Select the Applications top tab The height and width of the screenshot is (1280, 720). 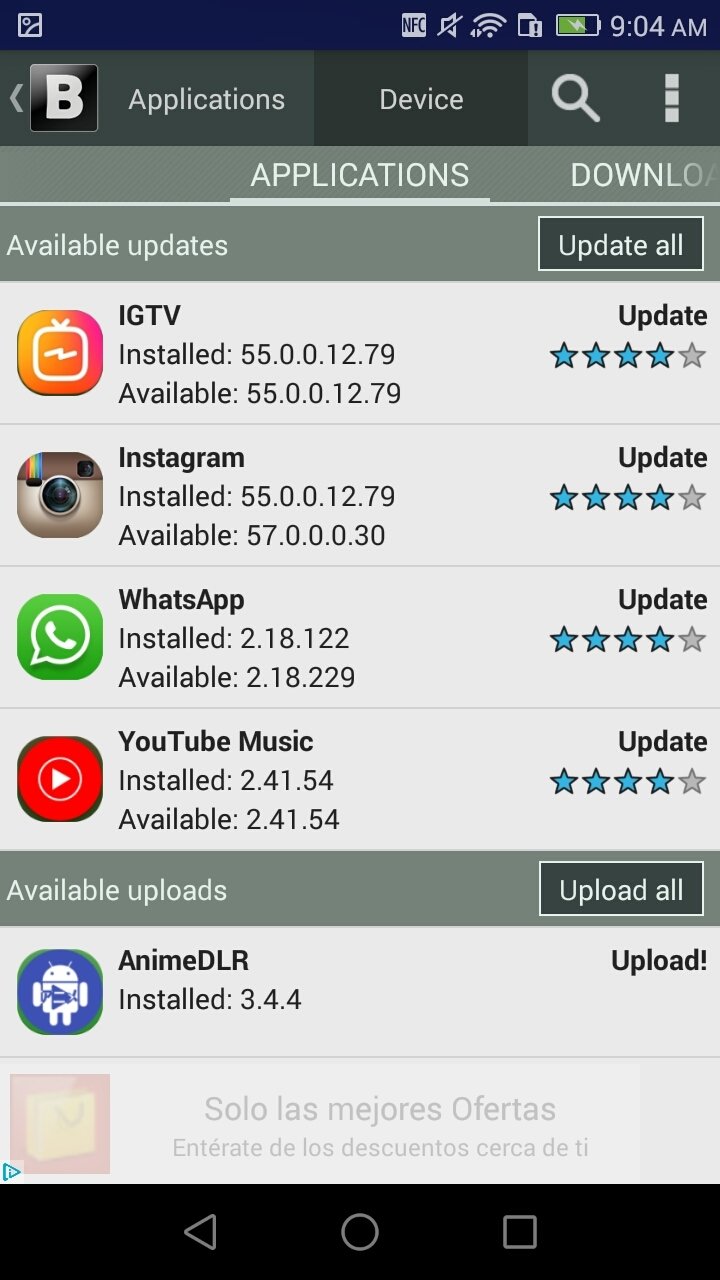207,99
